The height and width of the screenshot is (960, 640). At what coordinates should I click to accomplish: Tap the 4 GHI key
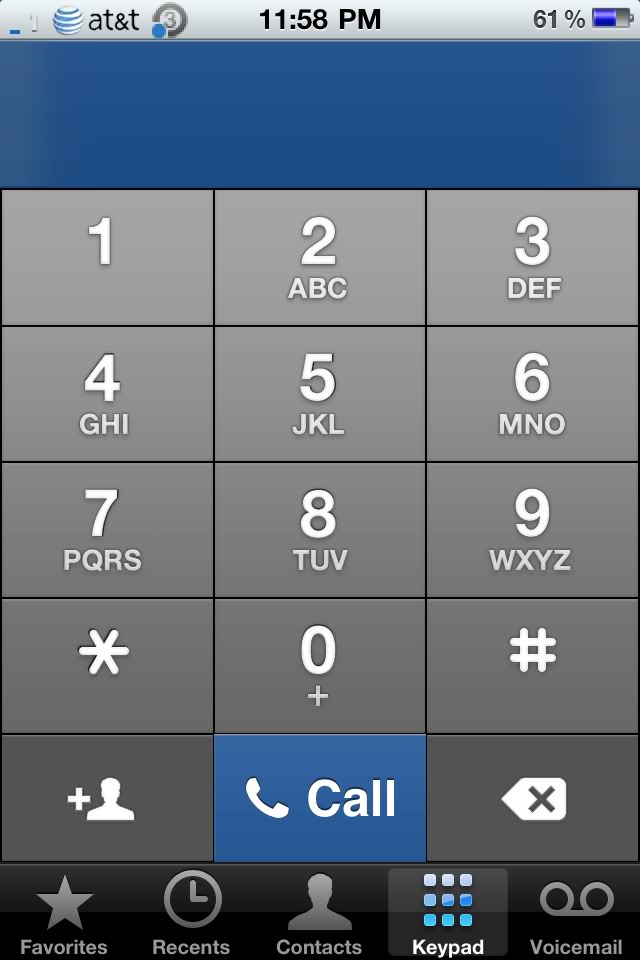107,394
